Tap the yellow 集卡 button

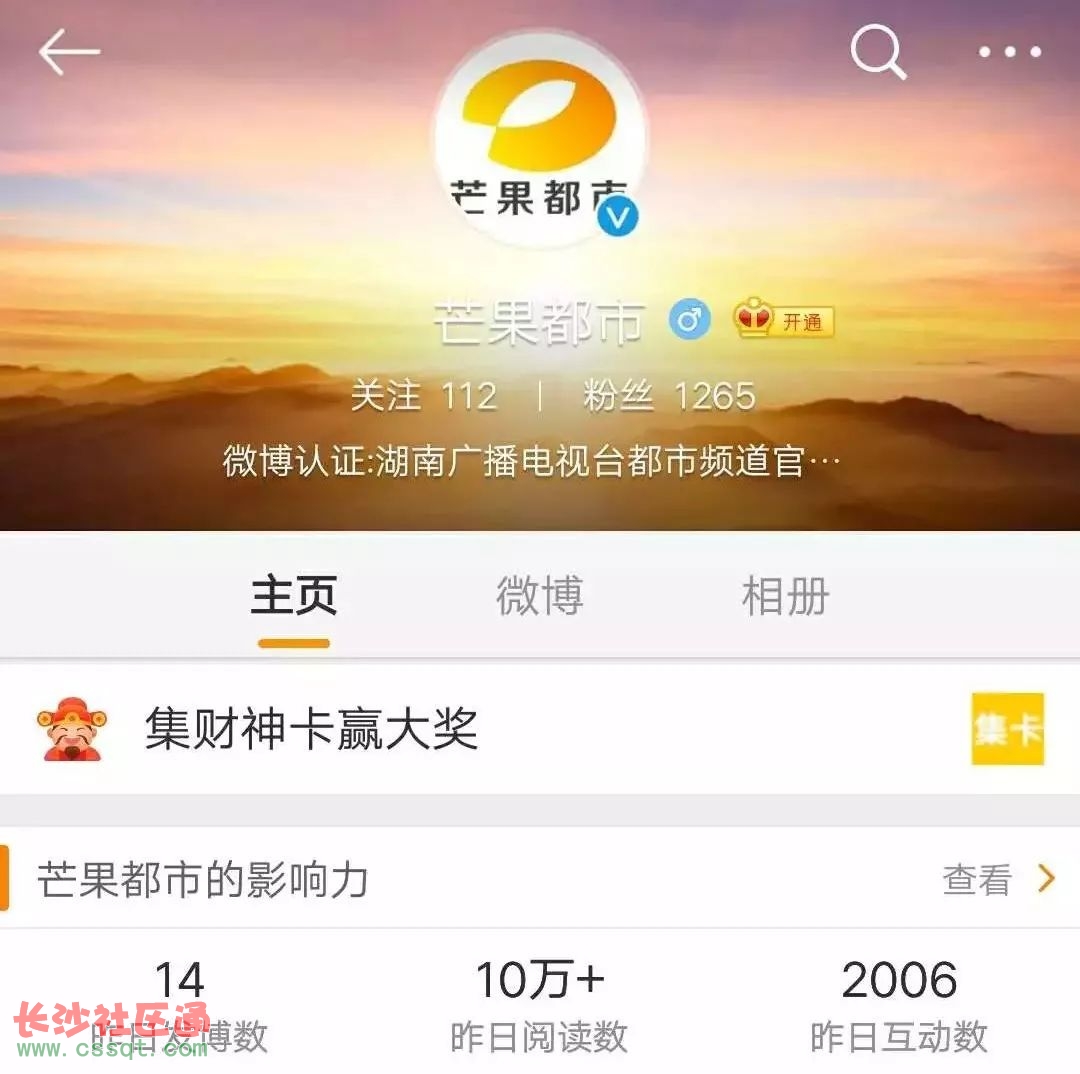coord(1007,729)
